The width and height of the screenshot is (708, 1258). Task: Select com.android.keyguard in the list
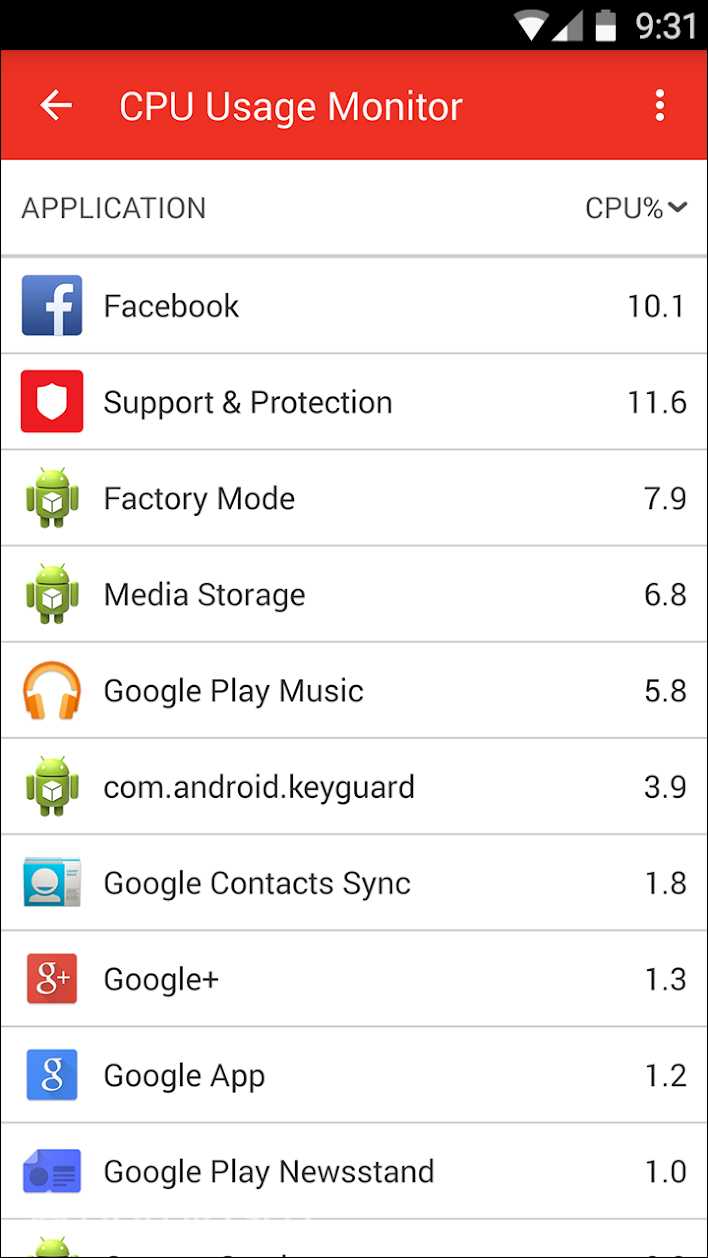point(354,786)
